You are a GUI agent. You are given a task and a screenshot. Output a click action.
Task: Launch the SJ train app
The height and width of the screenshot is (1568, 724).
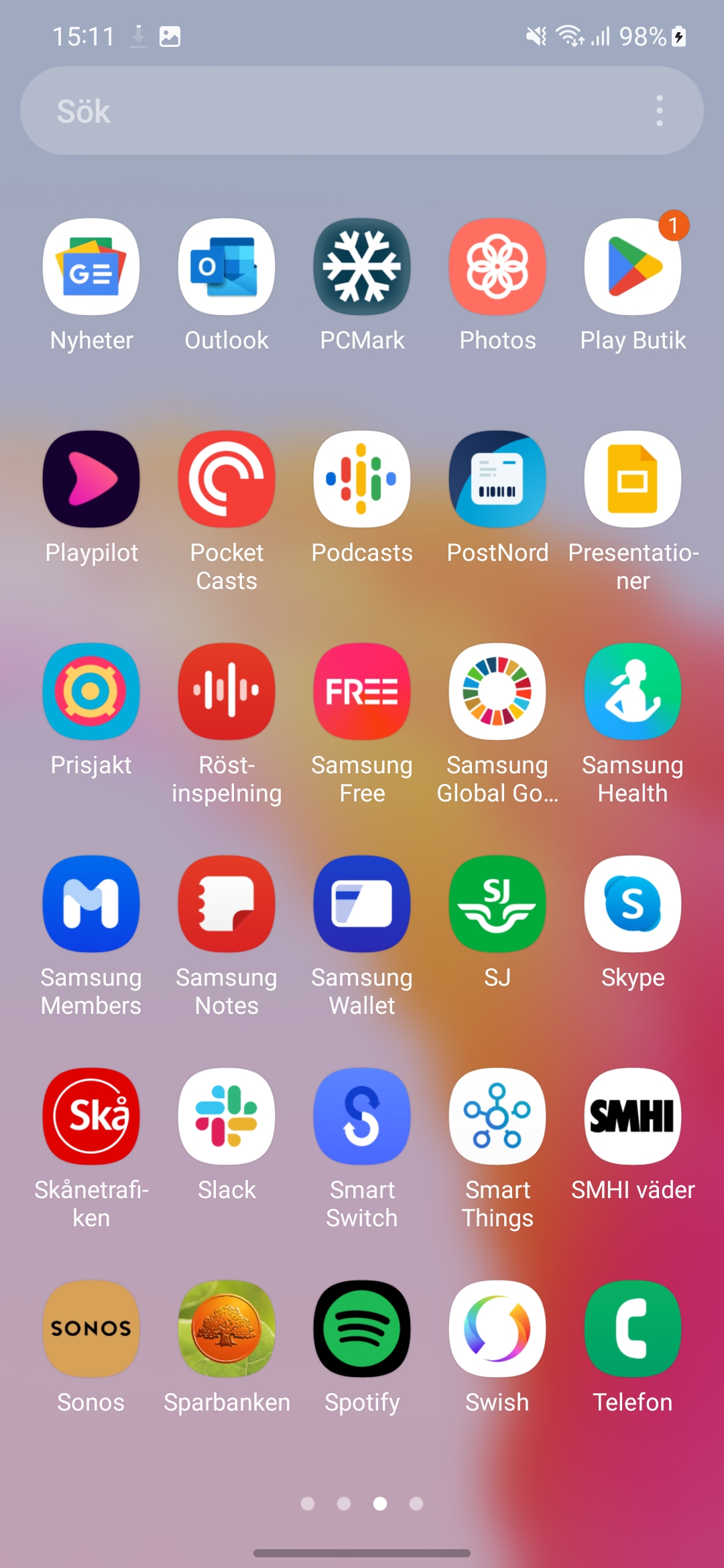click(x=497, y=904)
